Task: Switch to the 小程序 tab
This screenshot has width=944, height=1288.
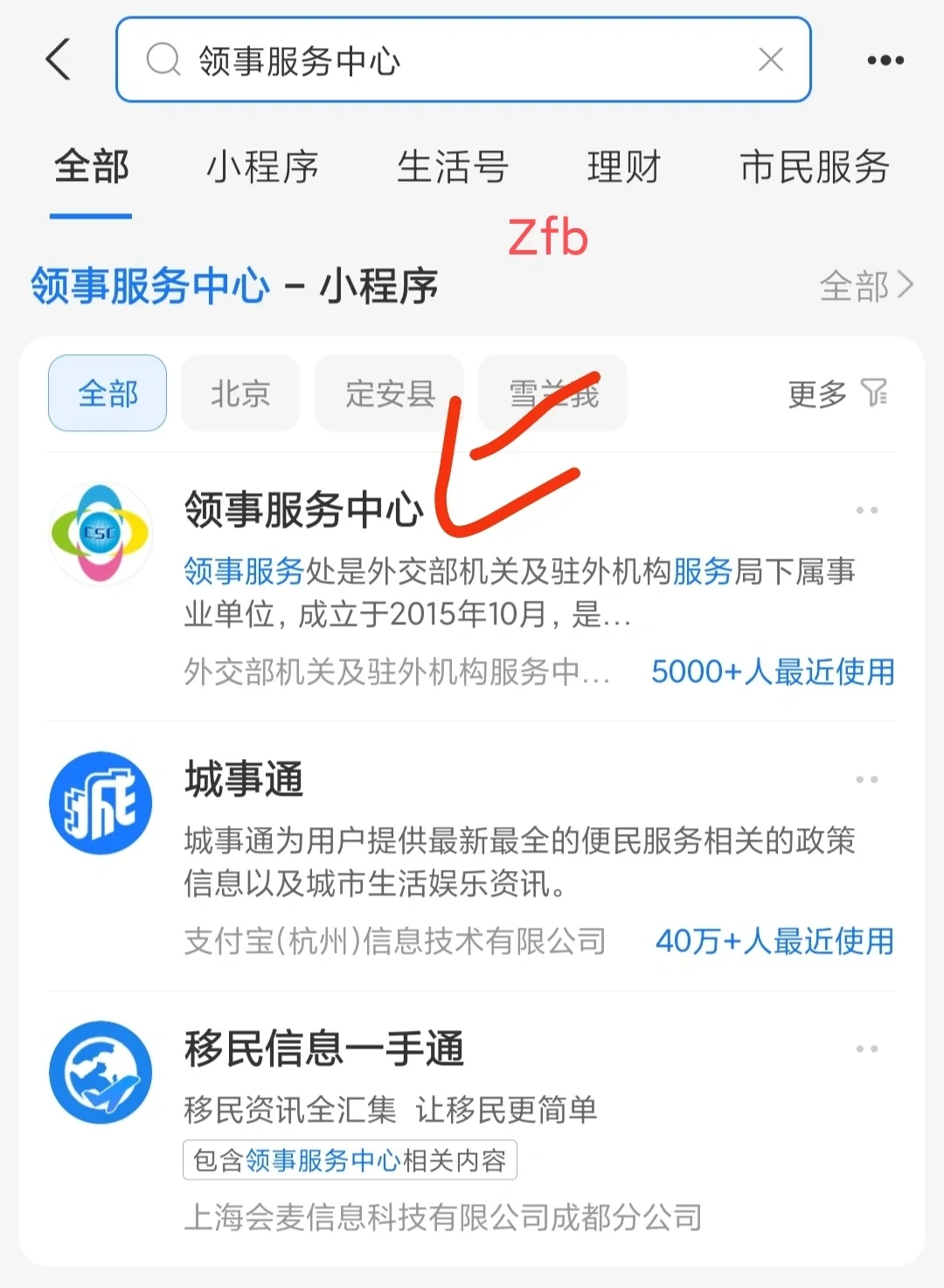Action: (262, 167)
